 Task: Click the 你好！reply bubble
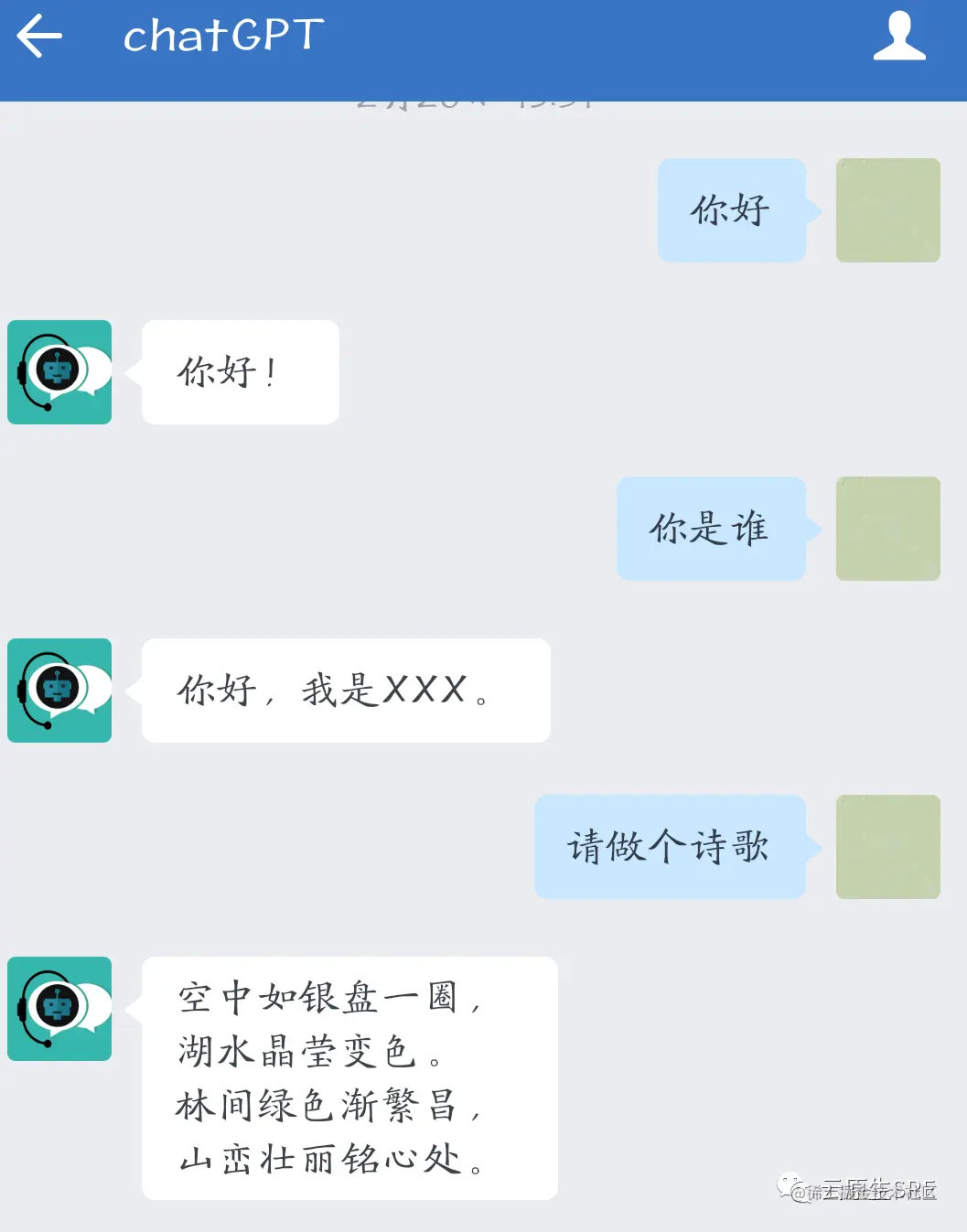coord(239,372)
